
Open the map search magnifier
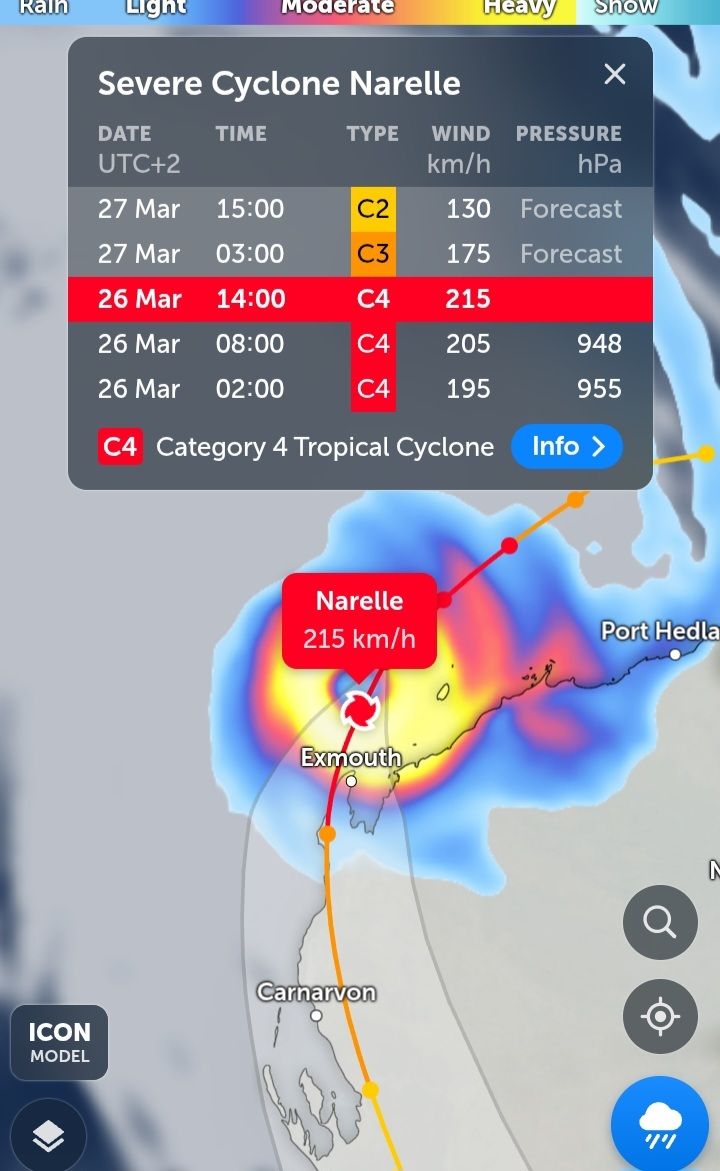point(660,922)
